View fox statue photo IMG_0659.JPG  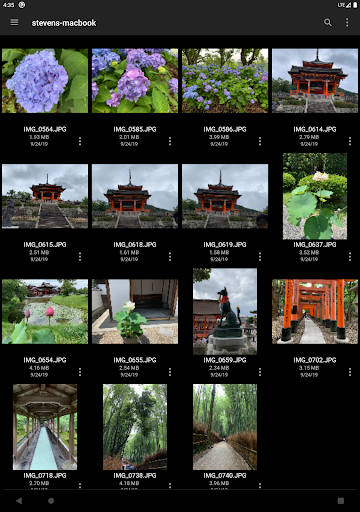[225, 311]
